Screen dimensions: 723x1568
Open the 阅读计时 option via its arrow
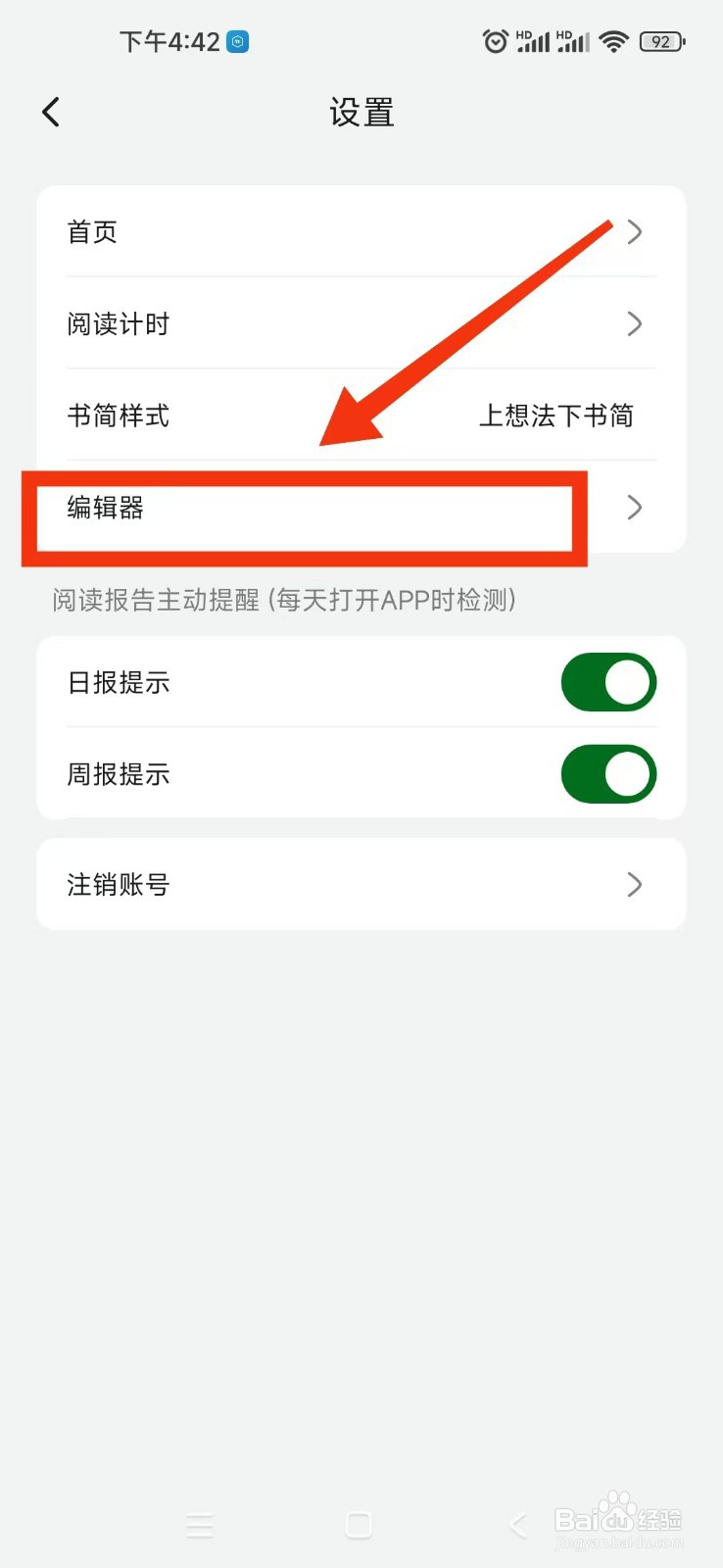635,323
